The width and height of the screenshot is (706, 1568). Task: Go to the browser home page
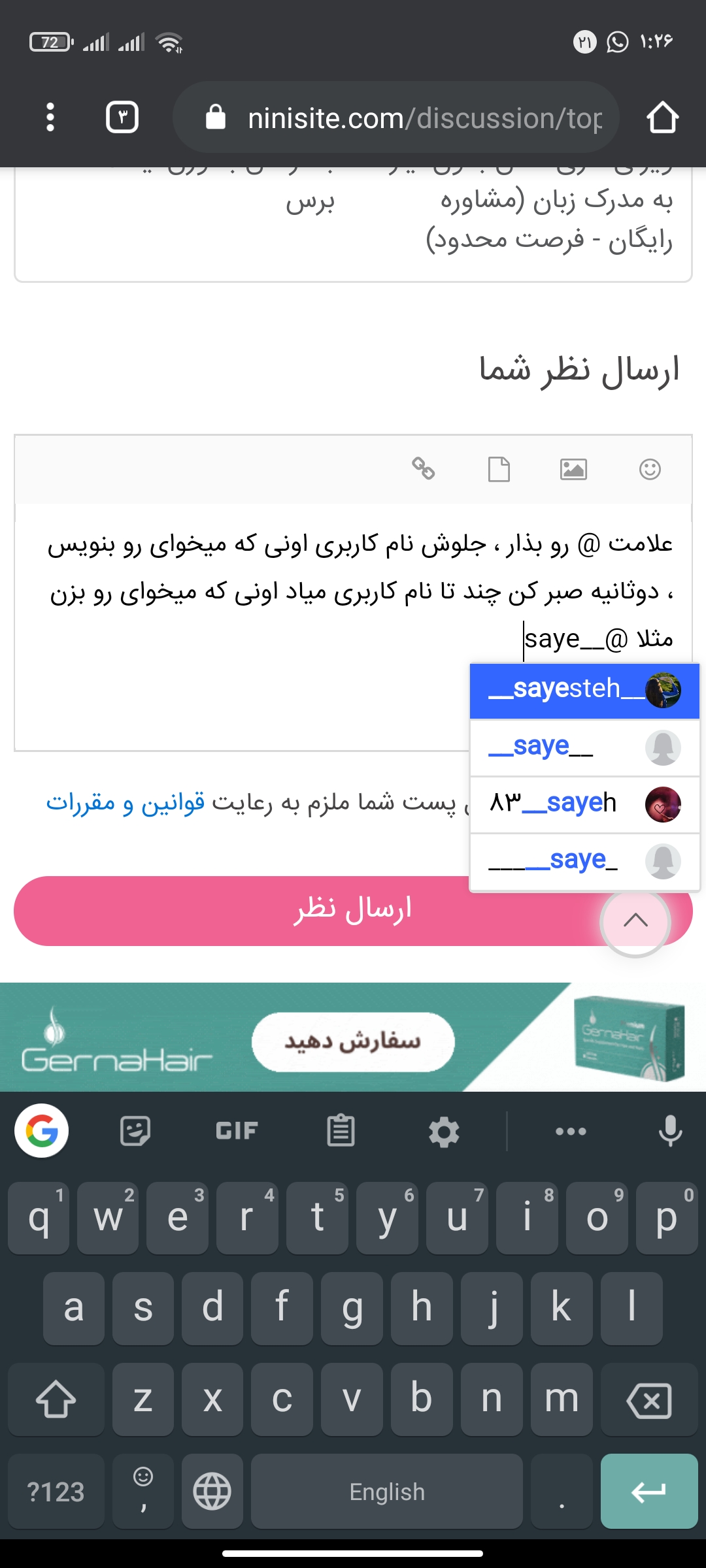coord(662,118)
